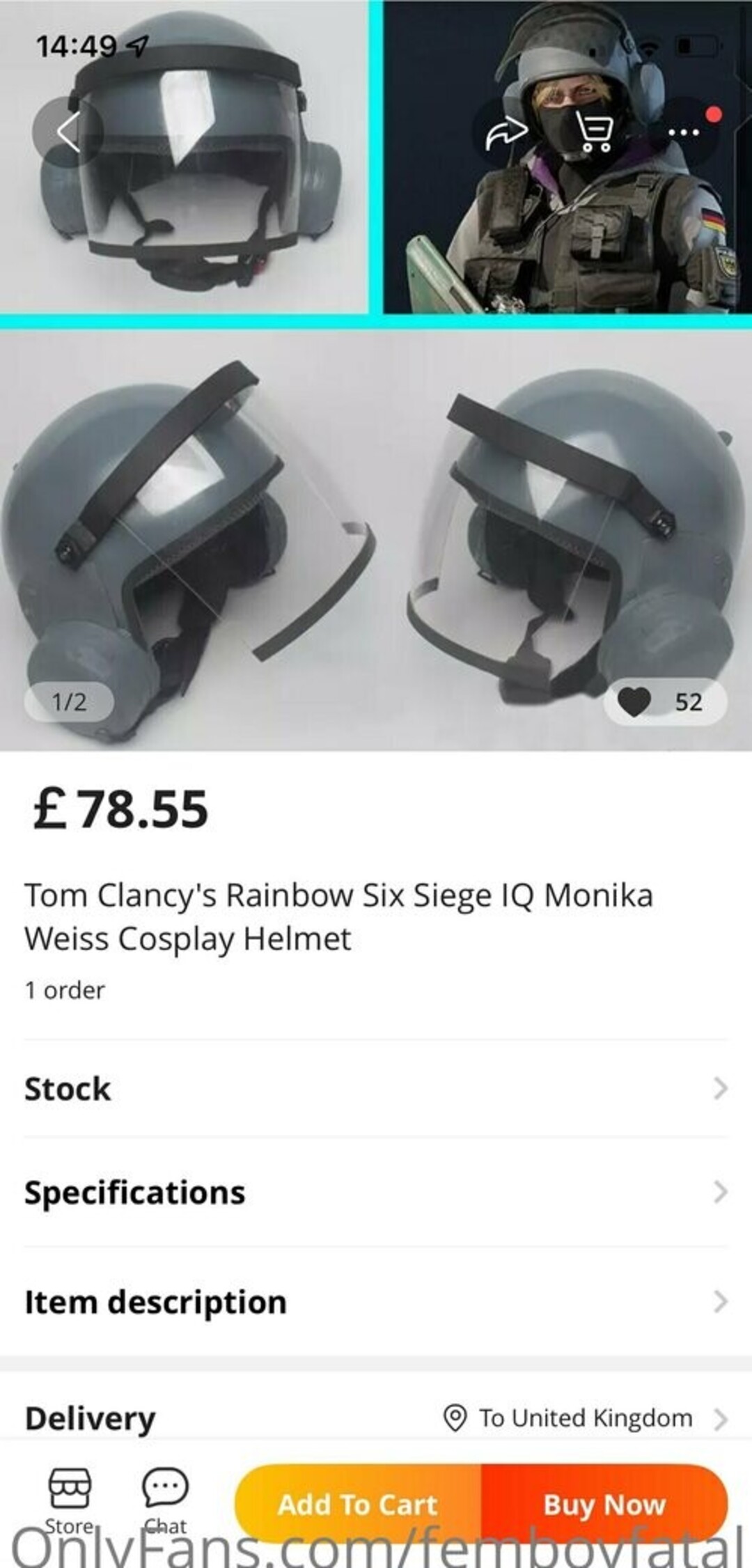Screen dimensions: 752x1568
Task: Share this helmet listing
Action: pos(506,132)
